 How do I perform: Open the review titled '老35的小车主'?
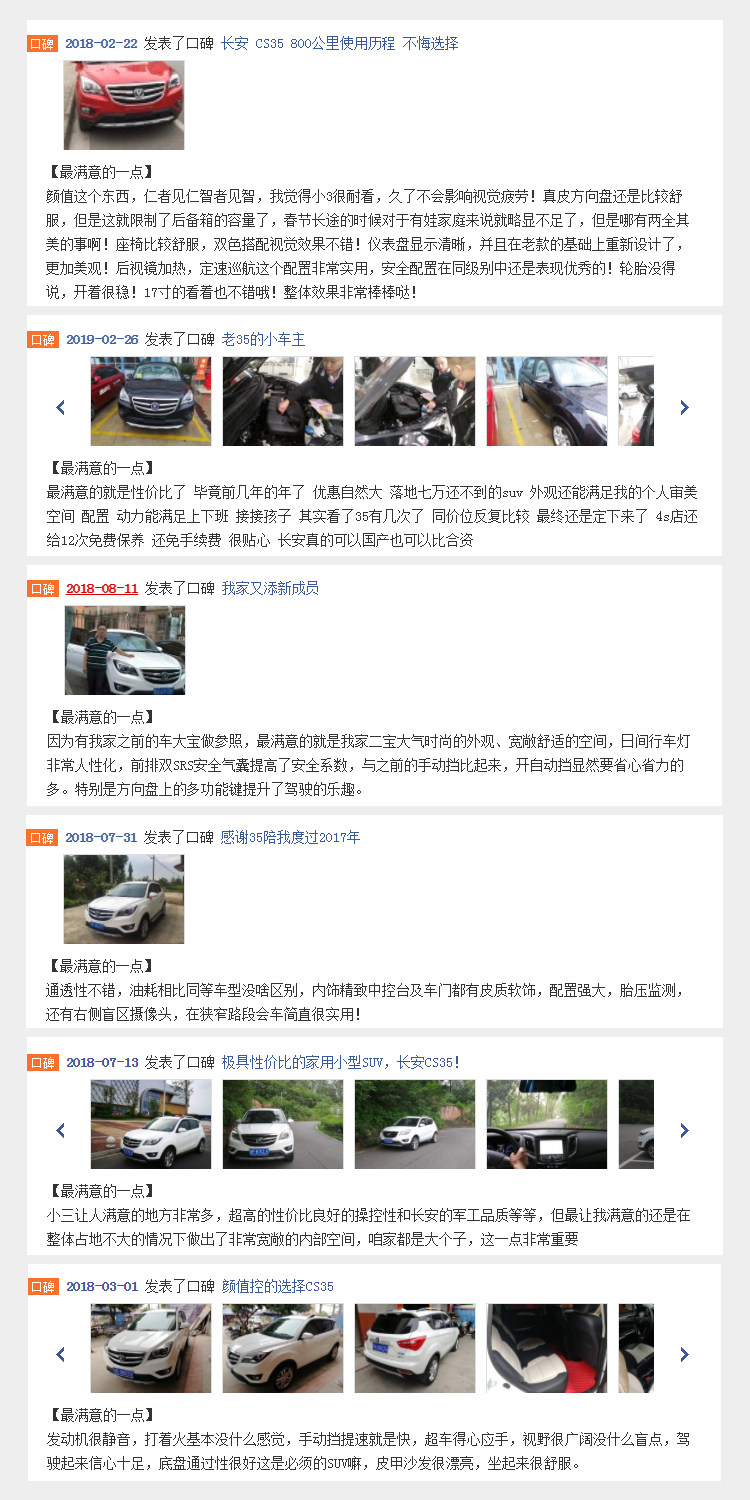[x=263, y=340]
